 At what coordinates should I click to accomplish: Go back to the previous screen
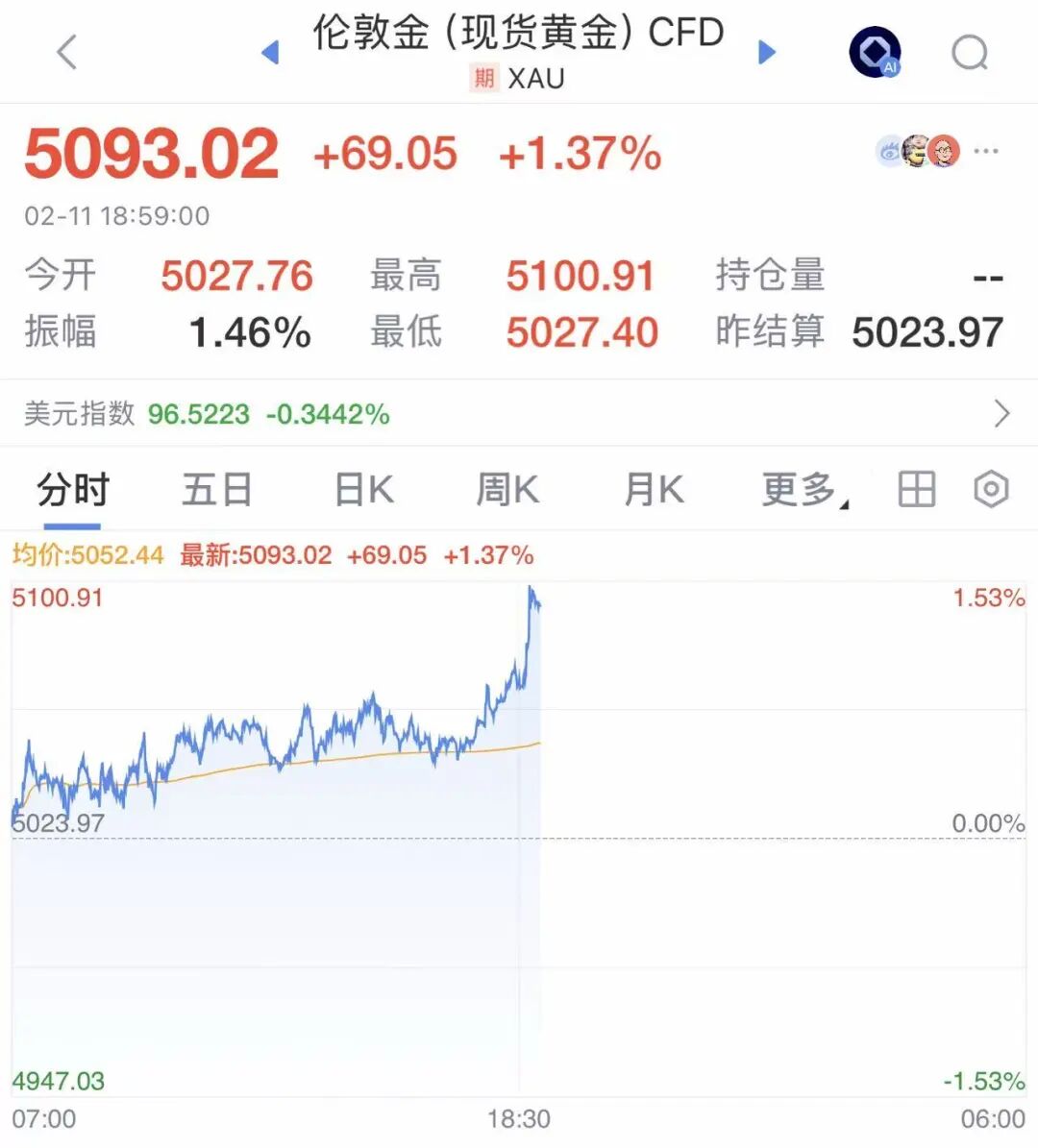pyautogui.click(x=66, y=52)
